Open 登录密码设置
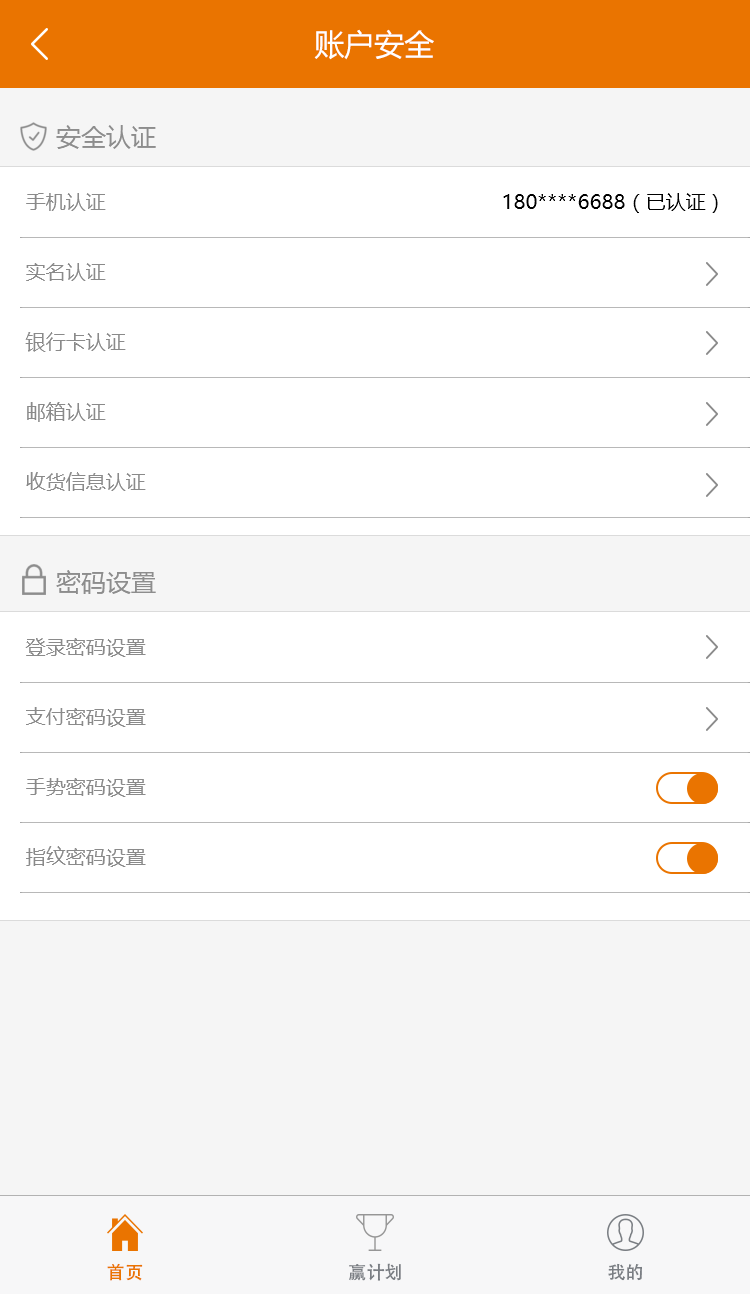750x1294 pixels. 375,648
